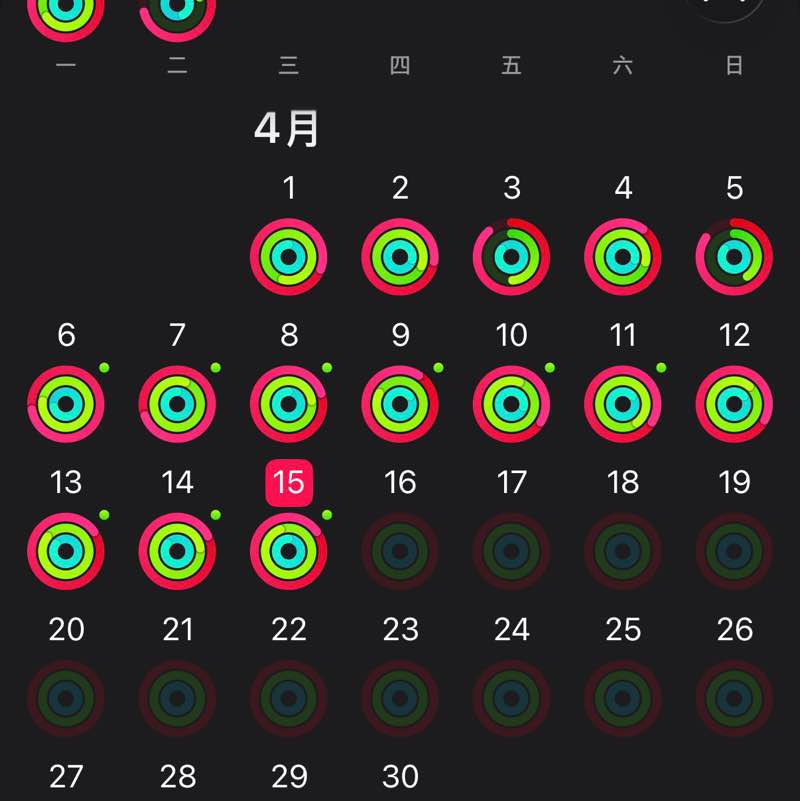Show activity summary for April 4

point(623,257)
